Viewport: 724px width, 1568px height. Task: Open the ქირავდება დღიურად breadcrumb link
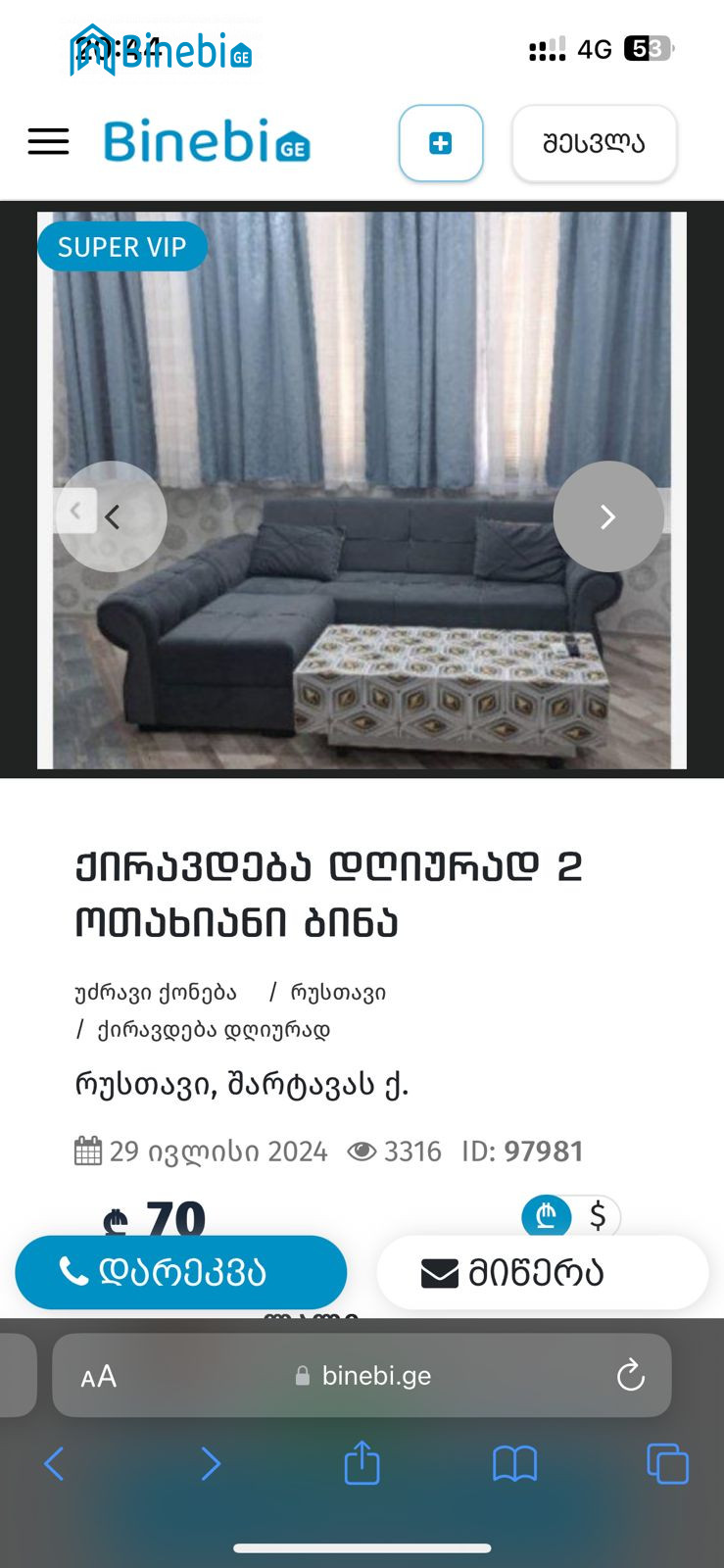coord(214,1030)
